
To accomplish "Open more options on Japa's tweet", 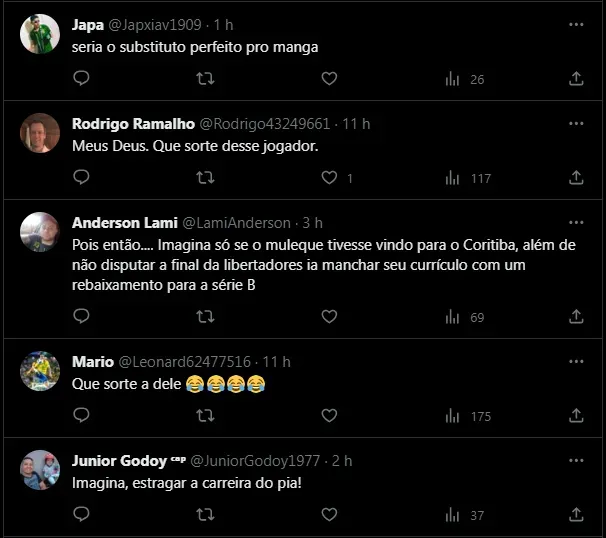I will (x=576, y=24).
